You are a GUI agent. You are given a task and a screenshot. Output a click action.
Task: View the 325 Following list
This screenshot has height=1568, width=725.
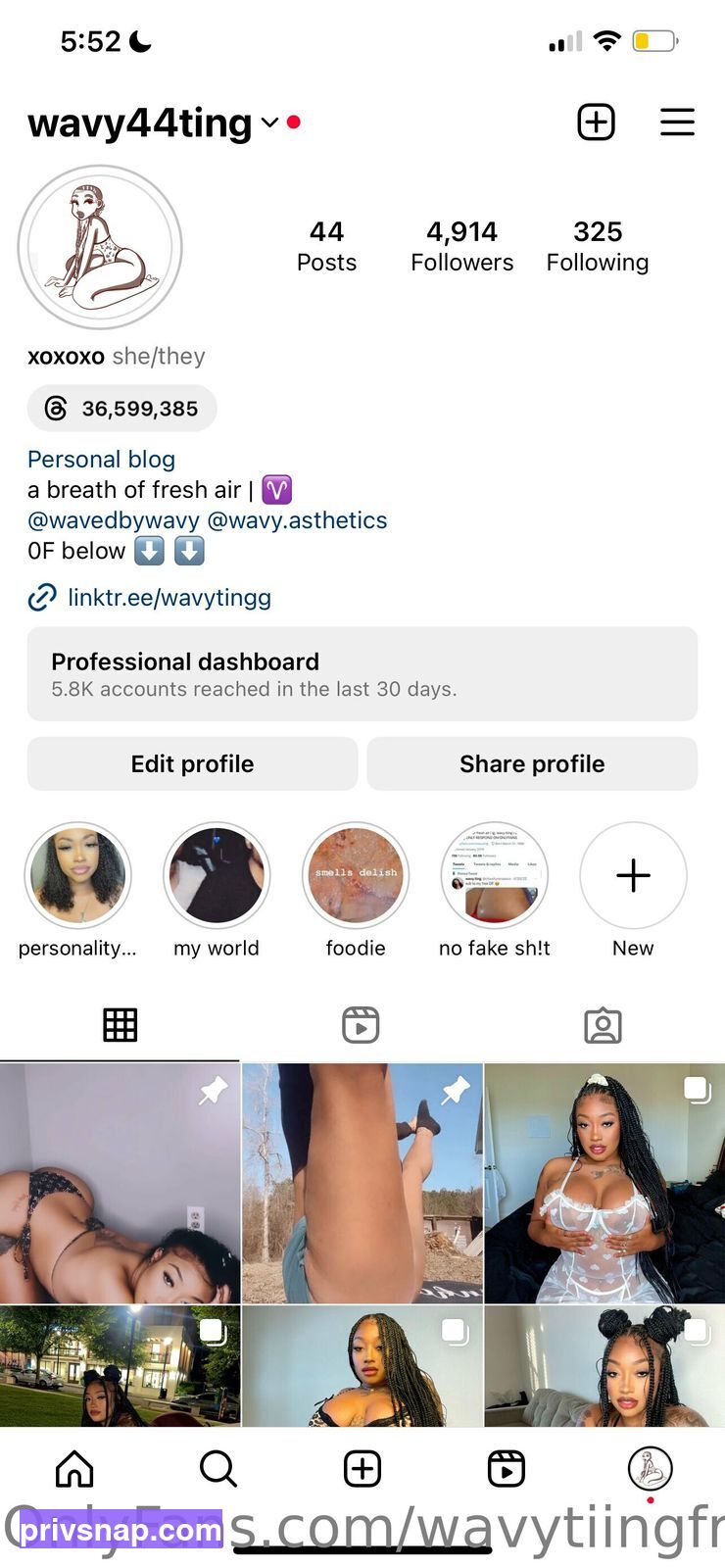[x=598, y=246]
